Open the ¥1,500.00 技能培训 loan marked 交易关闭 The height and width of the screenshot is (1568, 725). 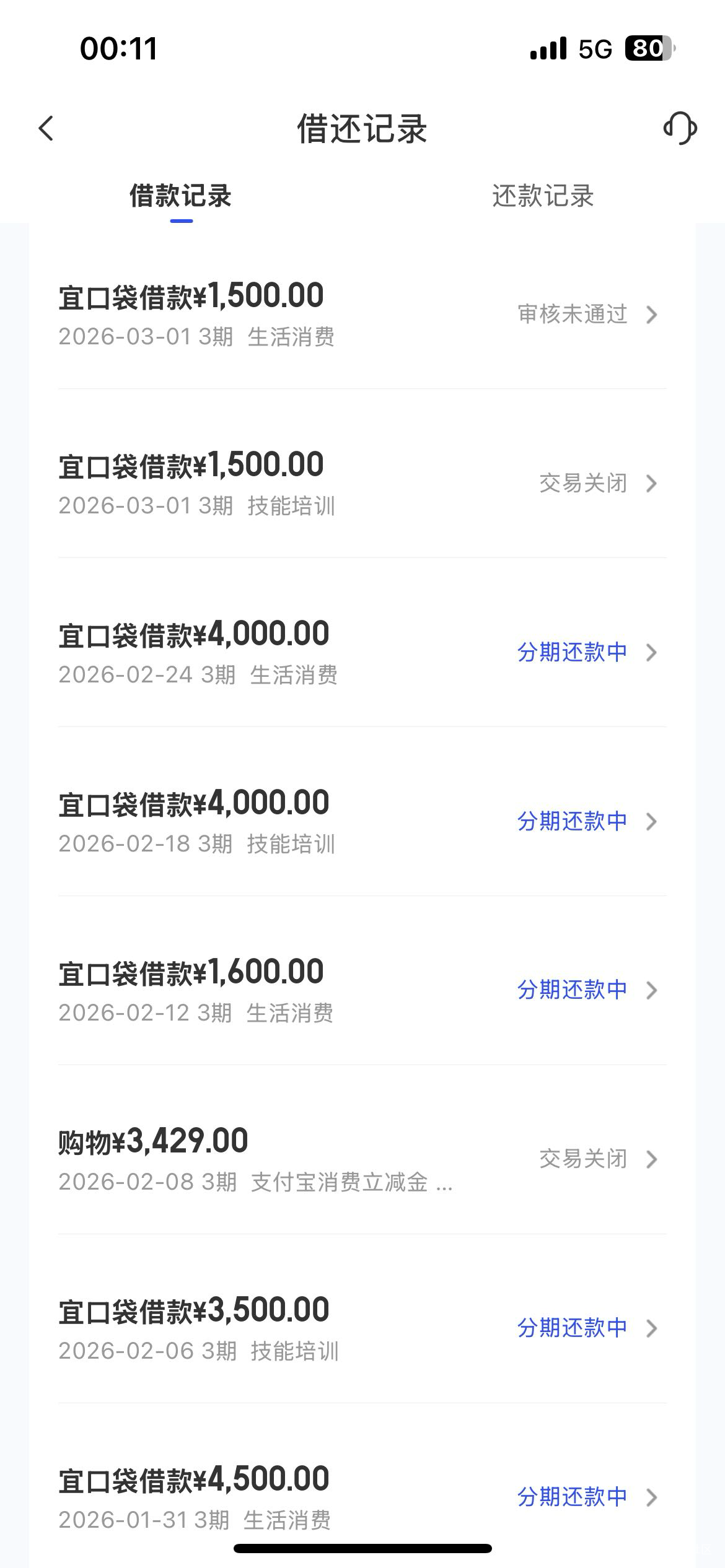[362, 484]
